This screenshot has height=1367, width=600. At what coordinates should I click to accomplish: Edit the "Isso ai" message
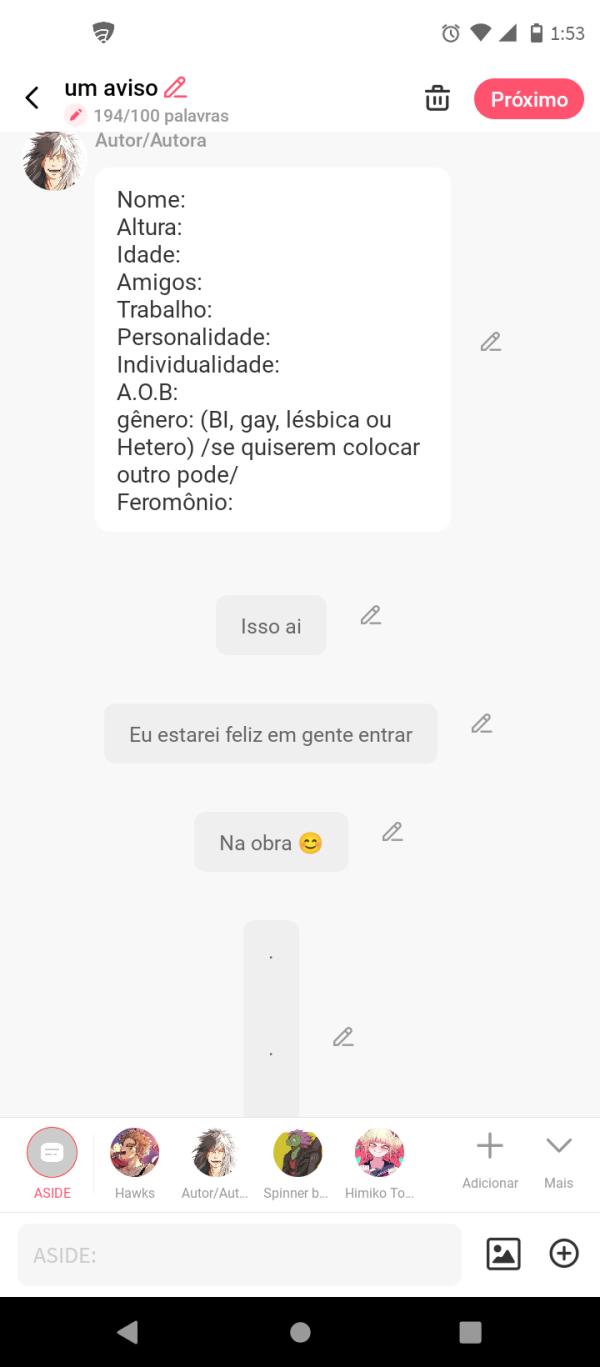click(371, 616)
